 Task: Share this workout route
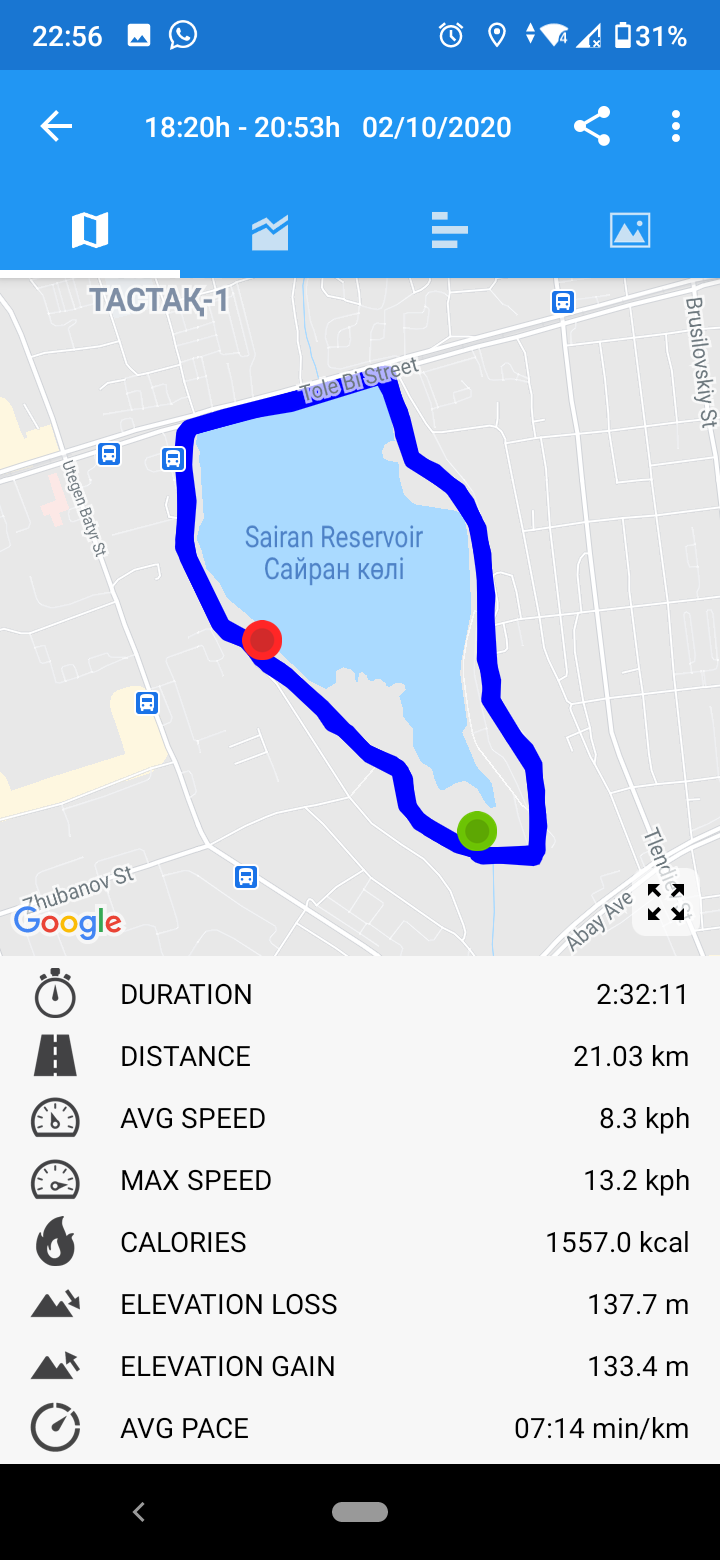tap(592, 127)
